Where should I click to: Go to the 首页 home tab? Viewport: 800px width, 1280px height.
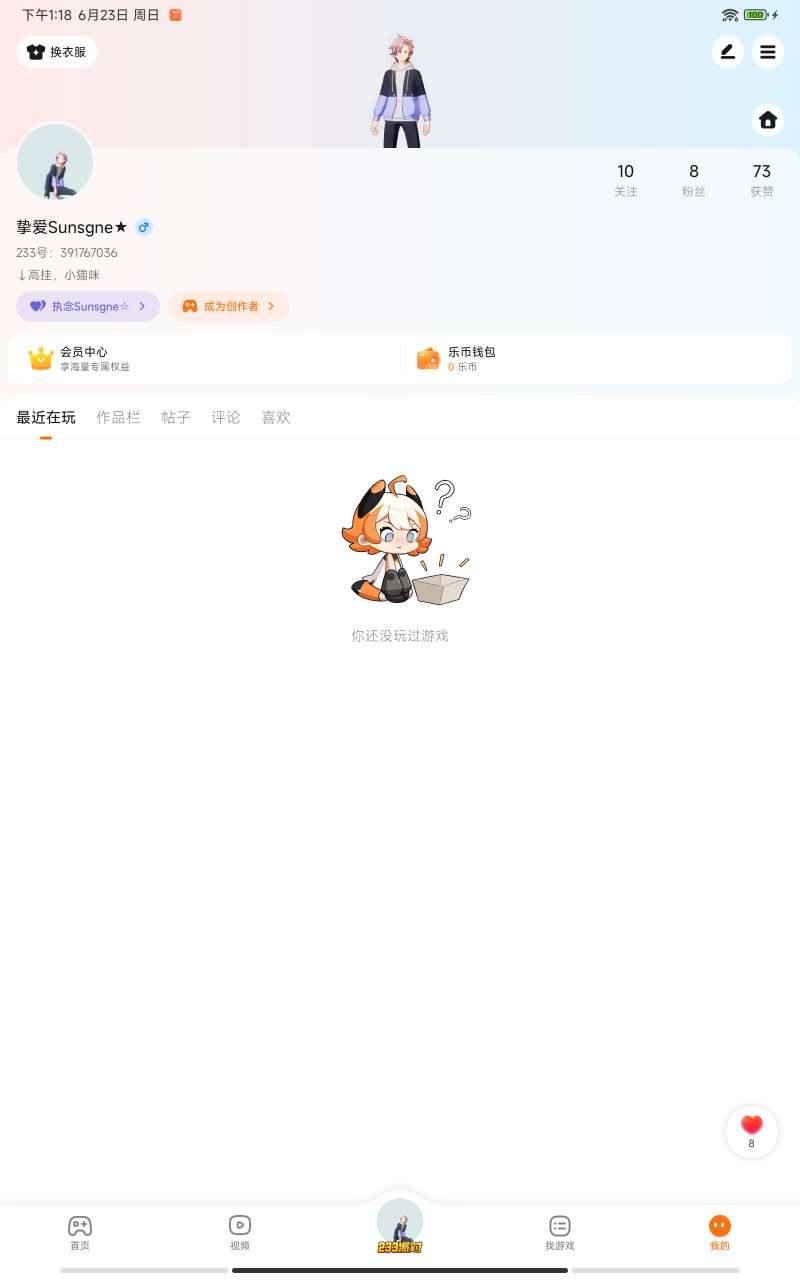click(x=80, y=1233)
